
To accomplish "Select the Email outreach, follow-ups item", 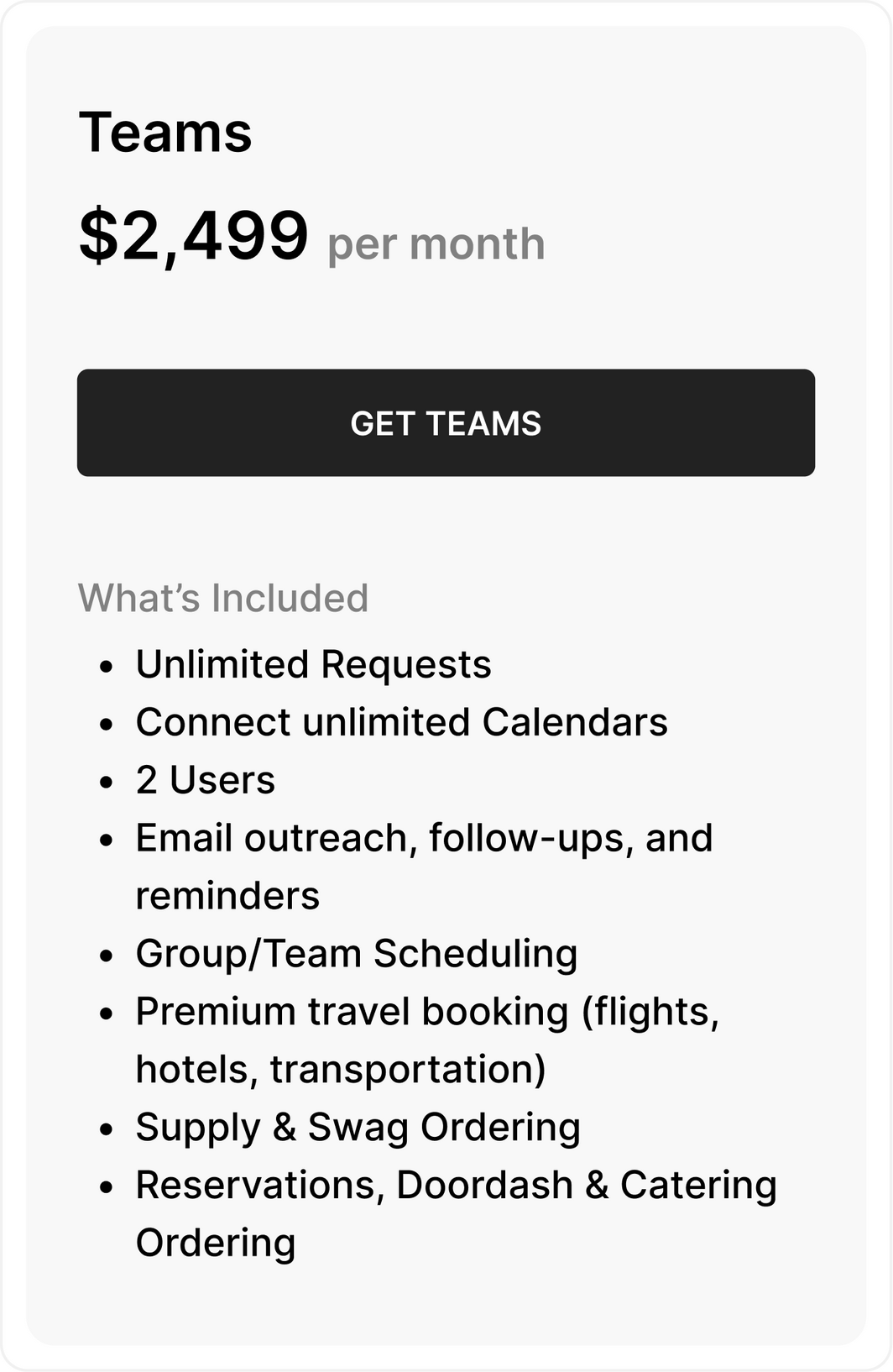I will [x=424, y=836].
